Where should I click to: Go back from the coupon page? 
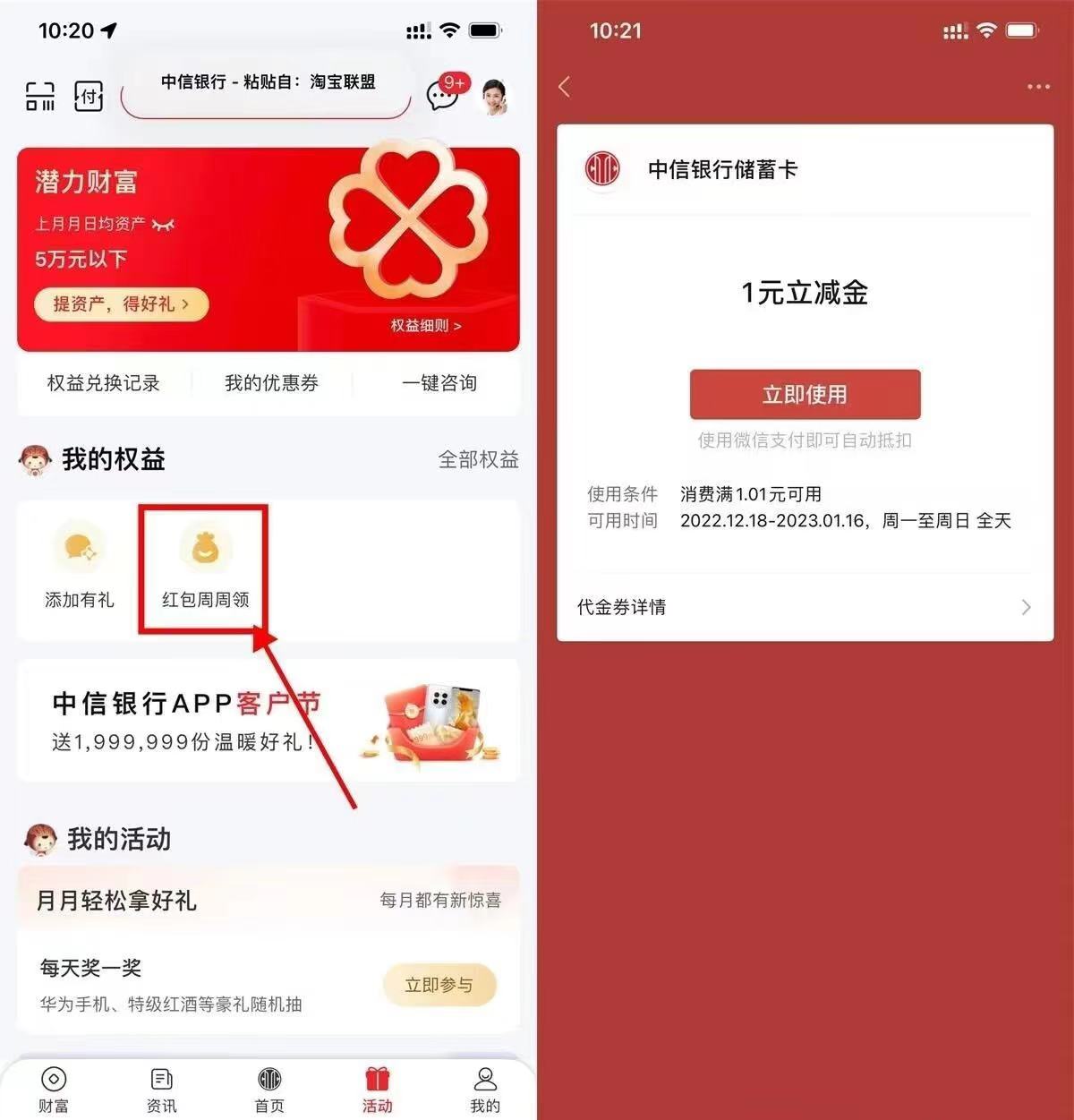(564, 87)
